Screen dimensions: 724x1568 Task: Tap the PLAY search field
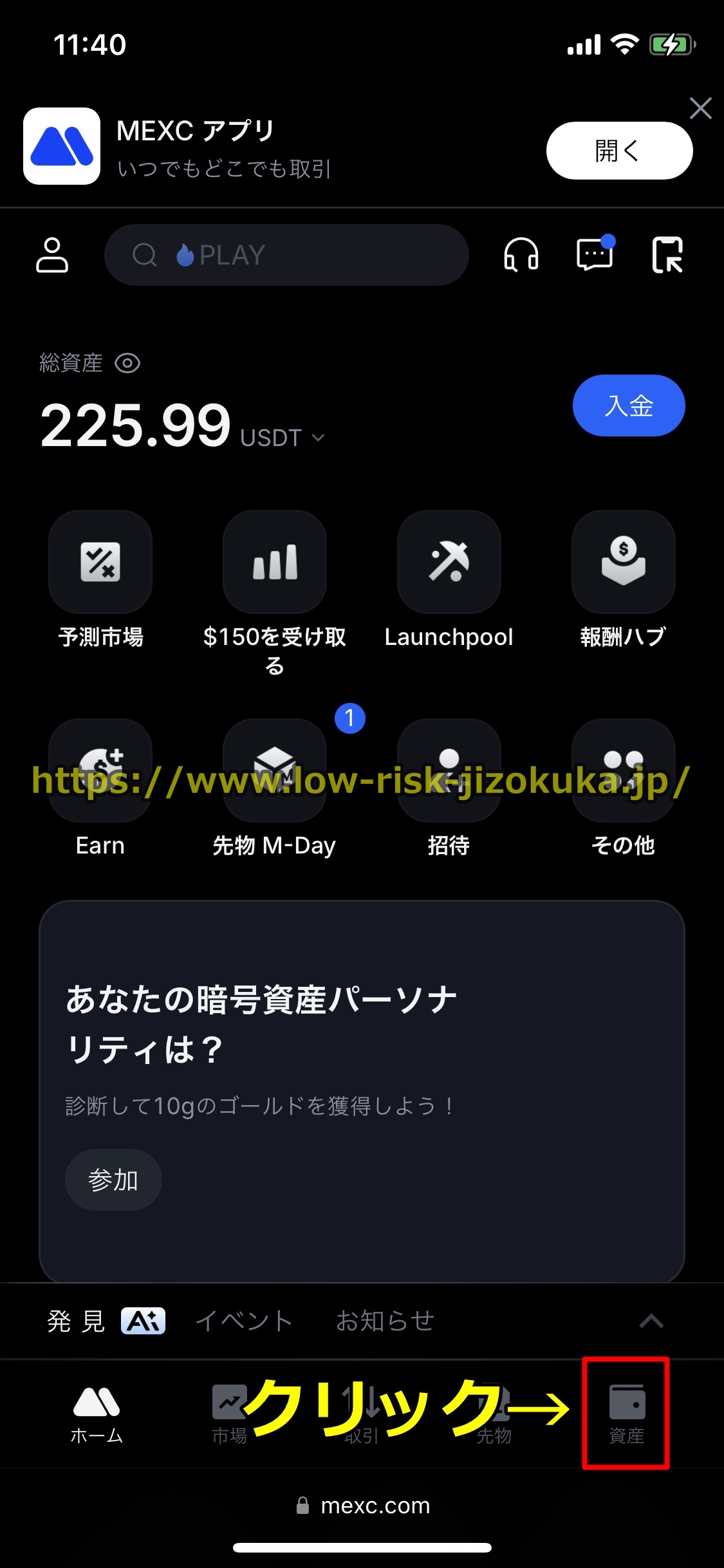286,255
